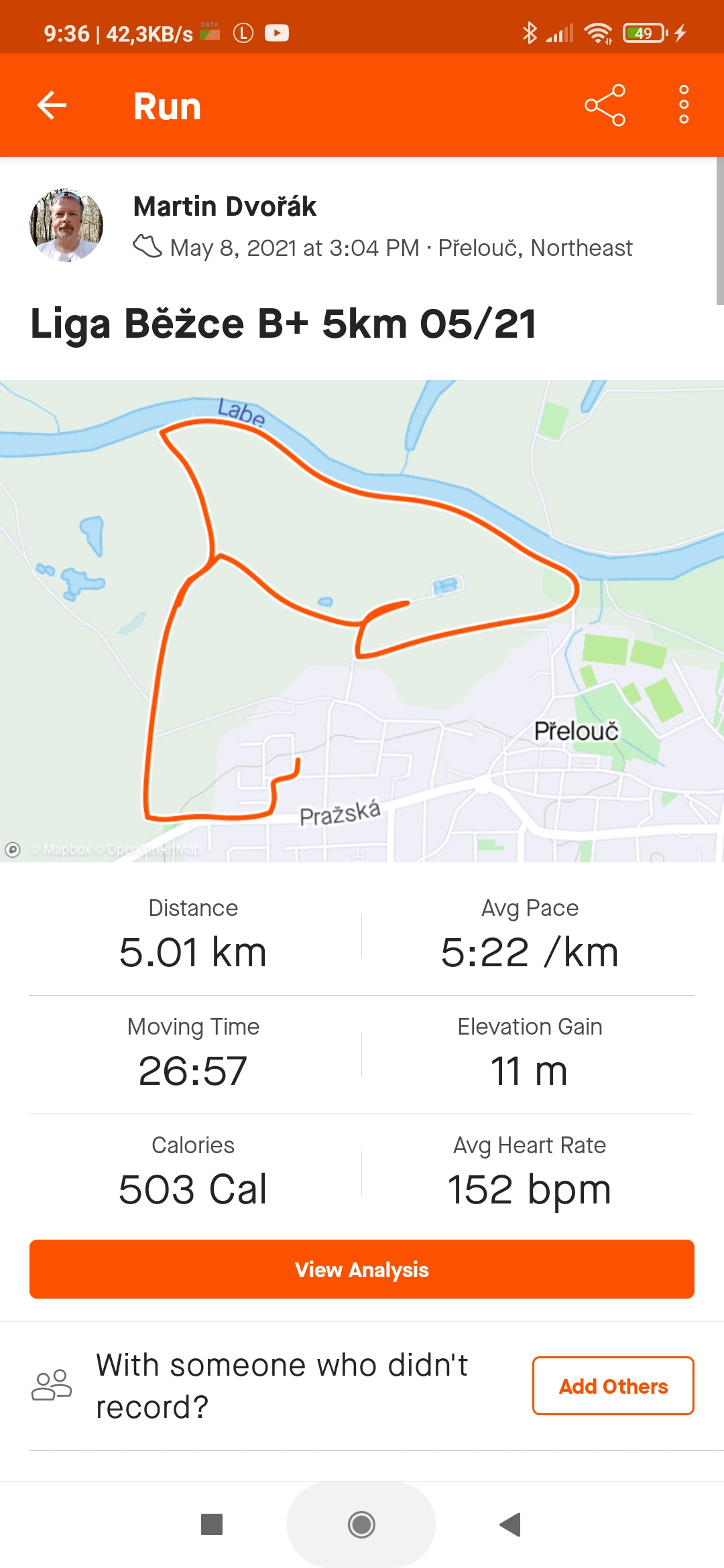Screen dimensions: 724x1568
Task: Share this run activity
Action: coord(605,105)
